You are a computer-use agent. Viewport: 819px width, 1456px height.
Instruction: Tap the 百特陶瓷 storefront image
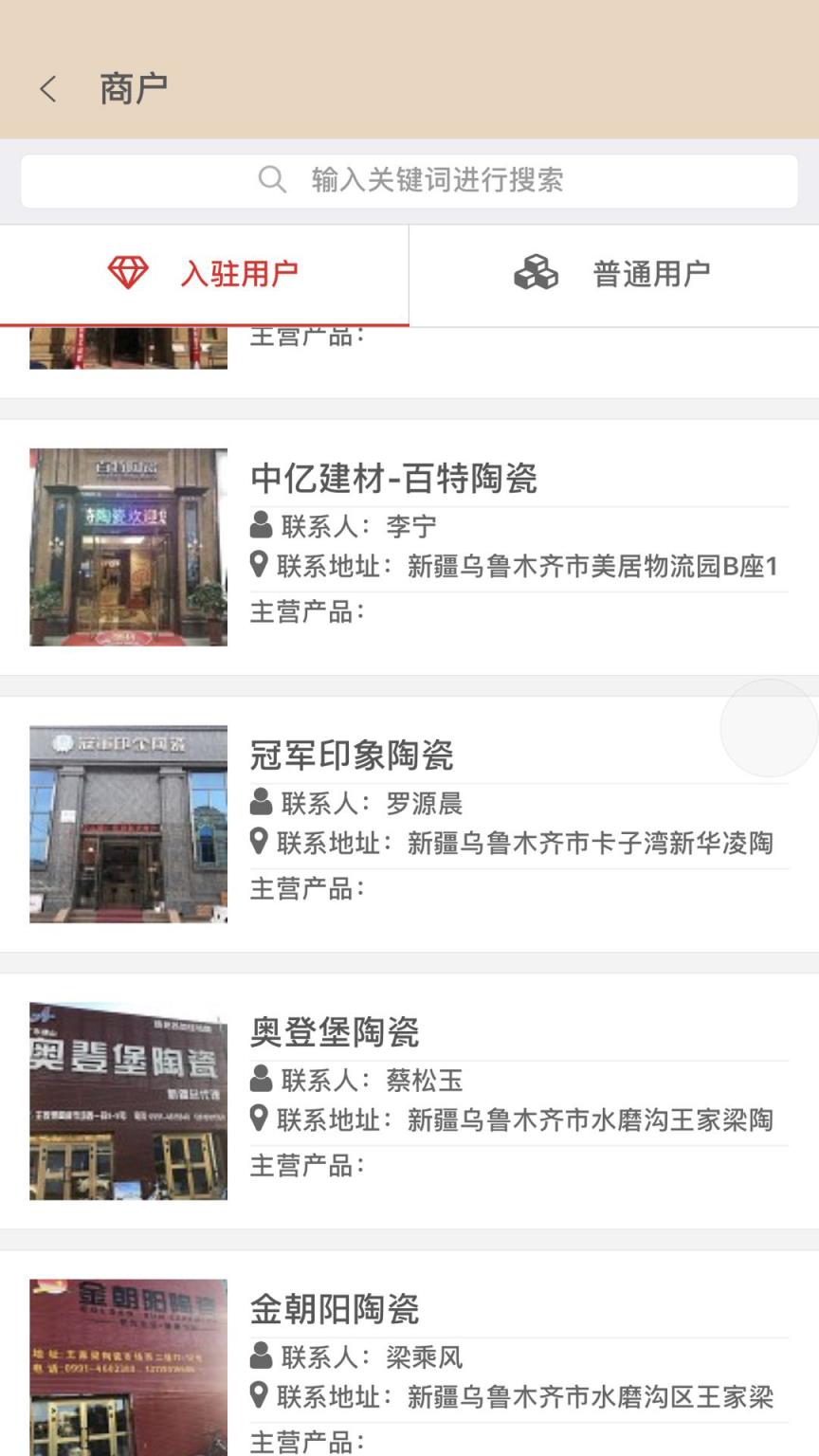point(128,546)
